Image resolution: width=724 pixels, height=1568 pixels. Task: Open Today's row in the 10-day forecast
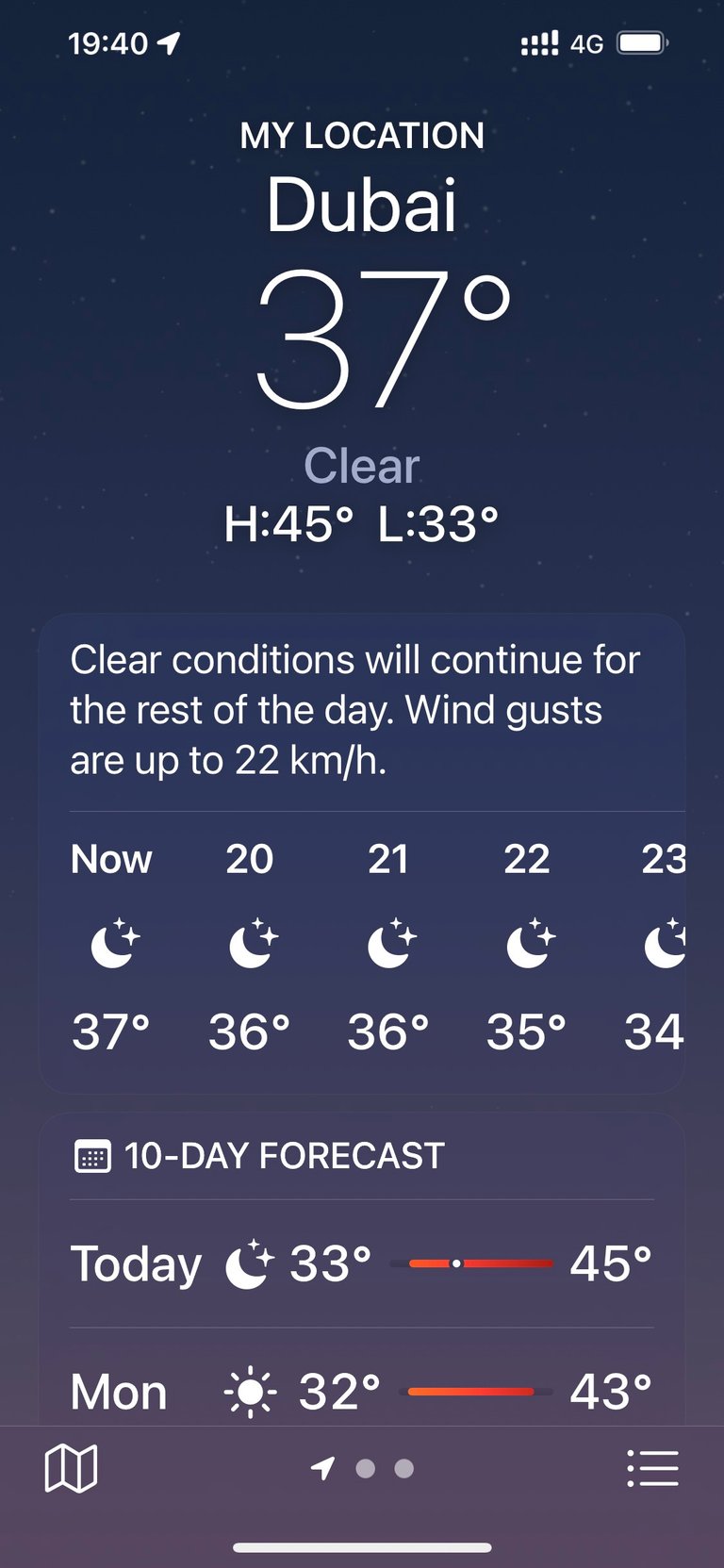point(362,1263)
